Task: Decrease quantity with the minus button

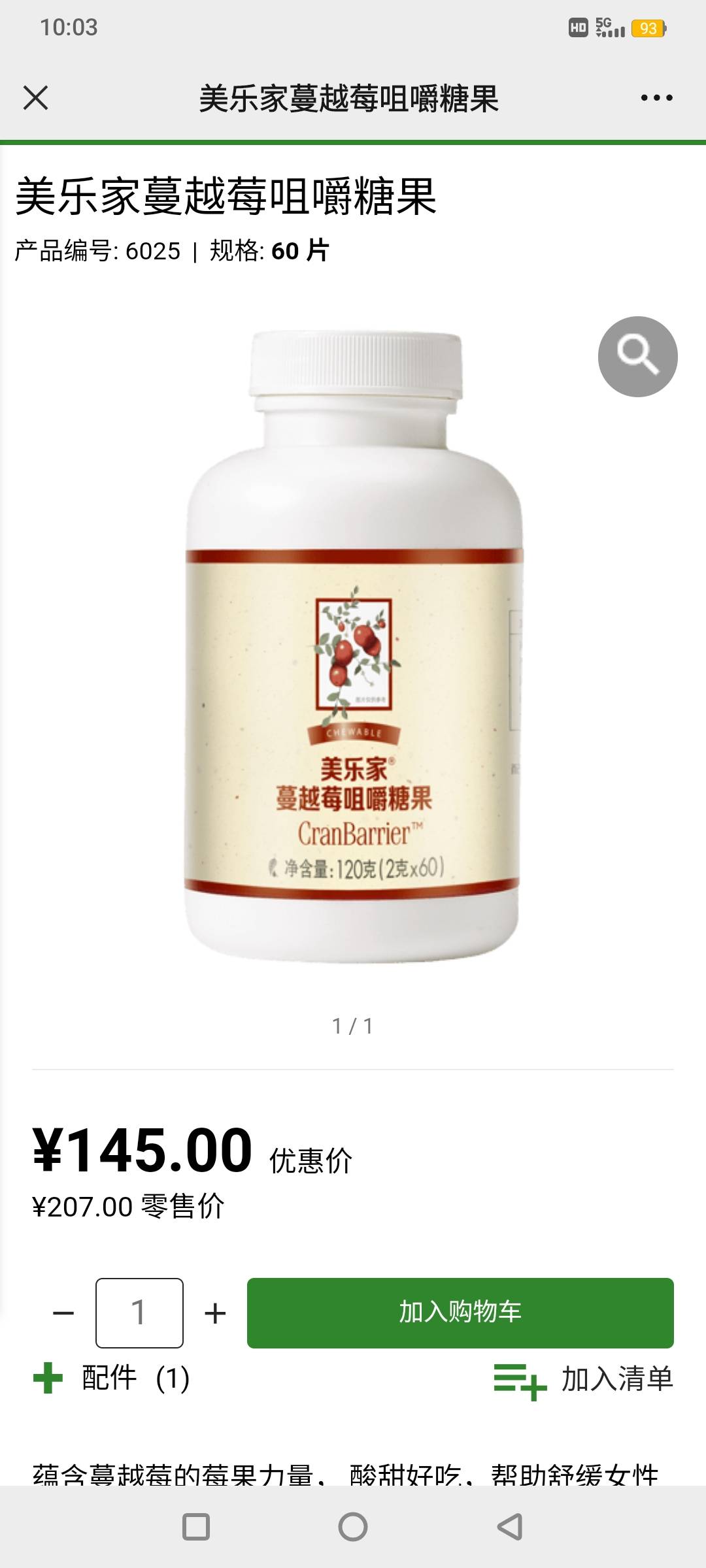Action: point(63,1313)
